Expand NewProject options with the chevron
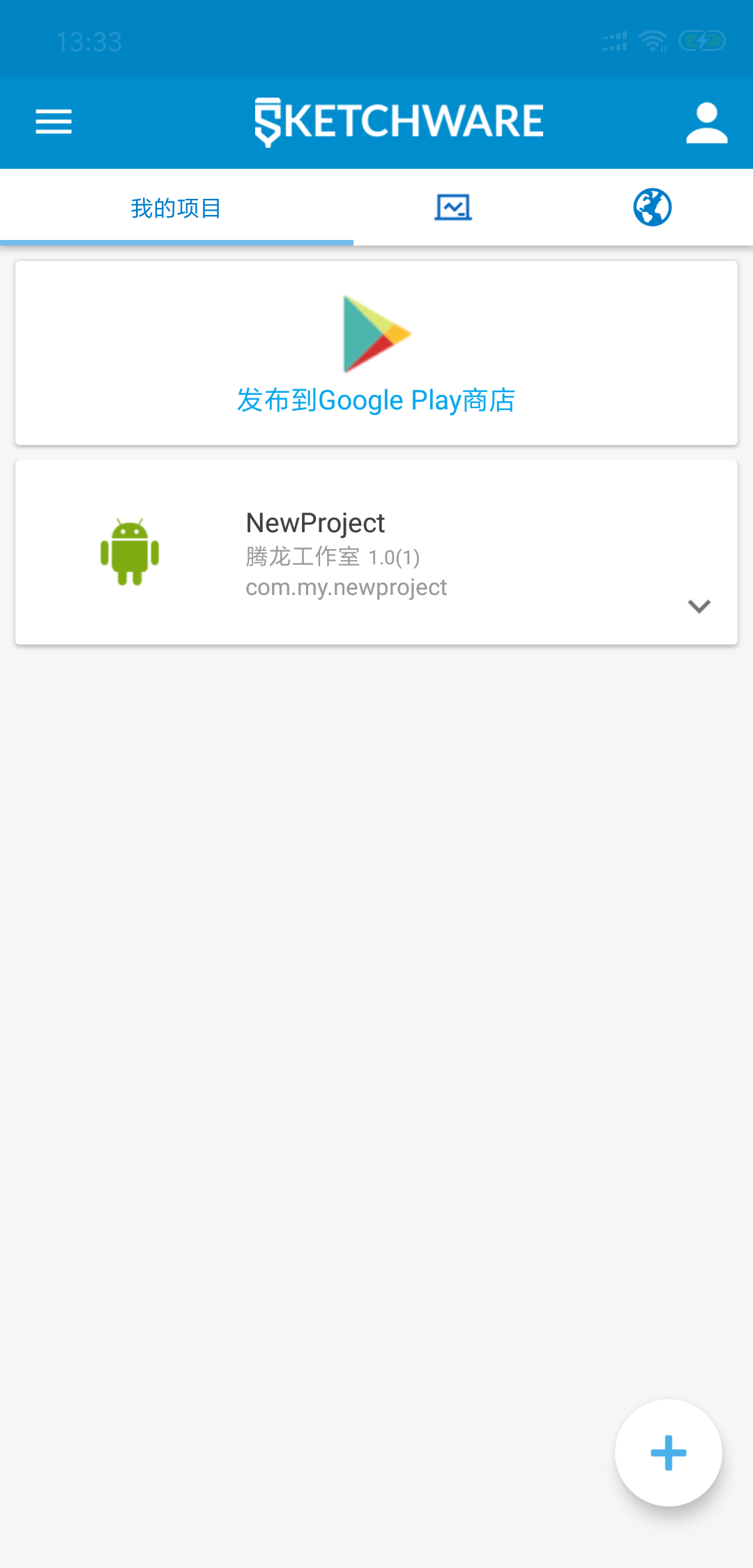The height and width of the screenshot is (1568, 753). pos(699,606)
